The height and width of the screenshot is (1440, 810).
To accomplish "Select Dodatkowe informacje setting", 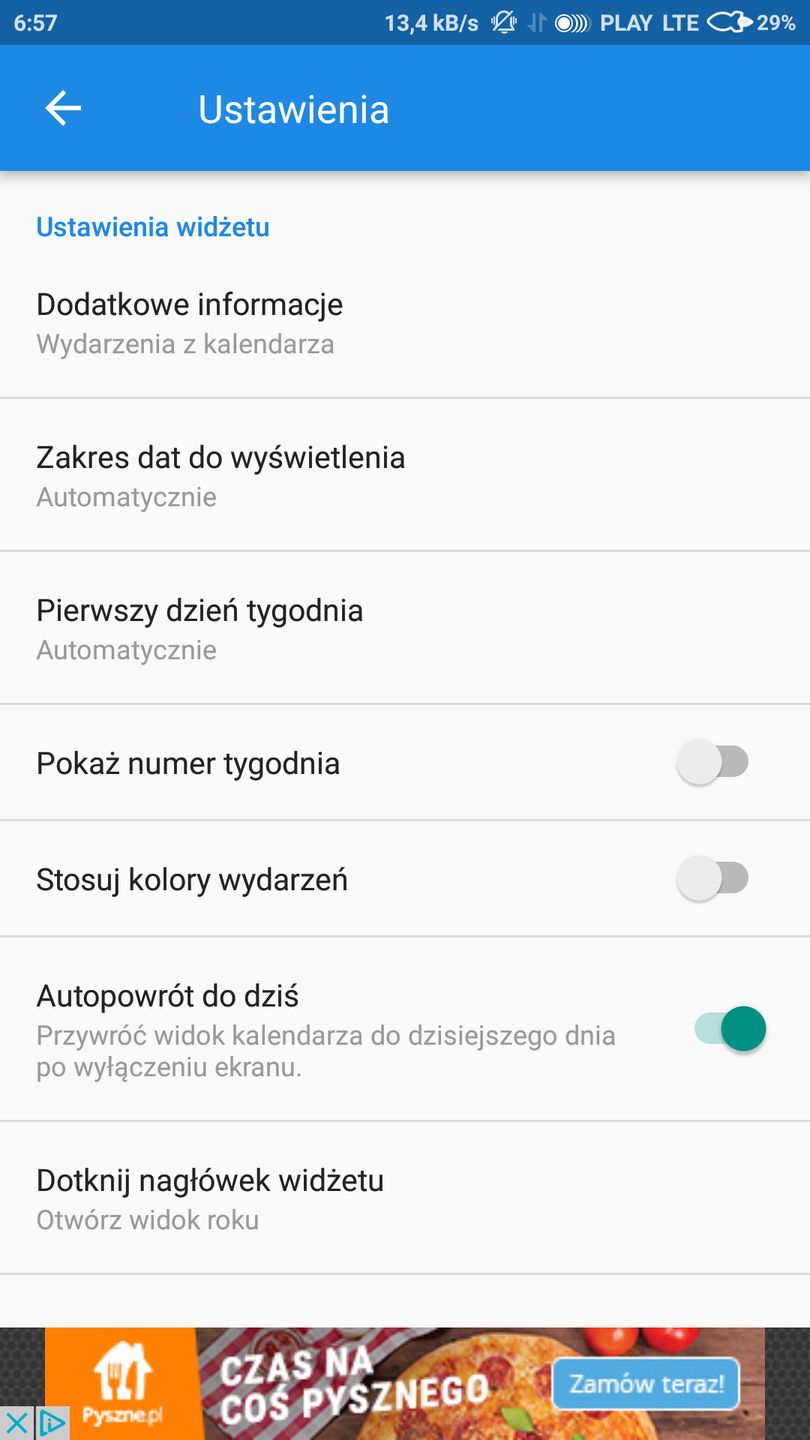I will point(405,321).
